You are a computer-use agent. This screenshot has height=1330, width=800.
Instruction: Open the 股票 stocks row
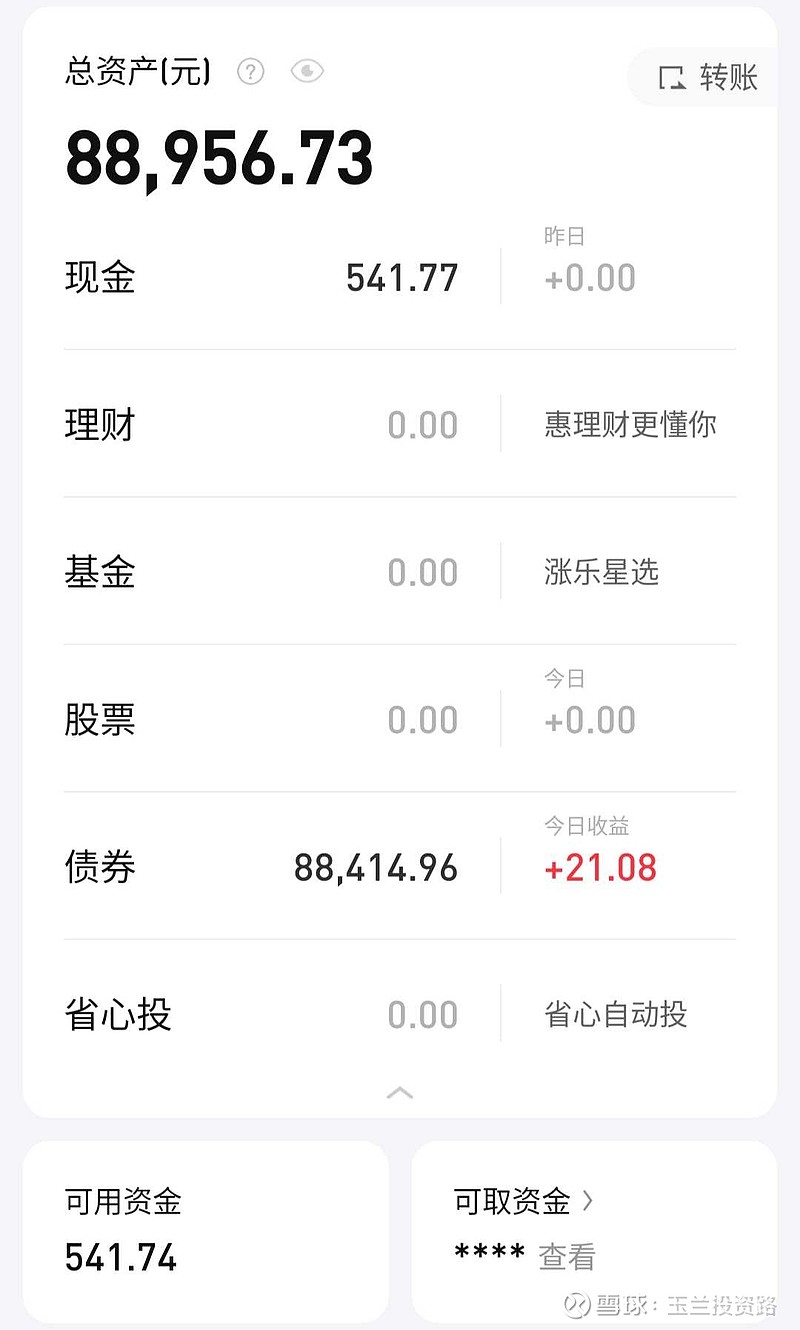400,719
